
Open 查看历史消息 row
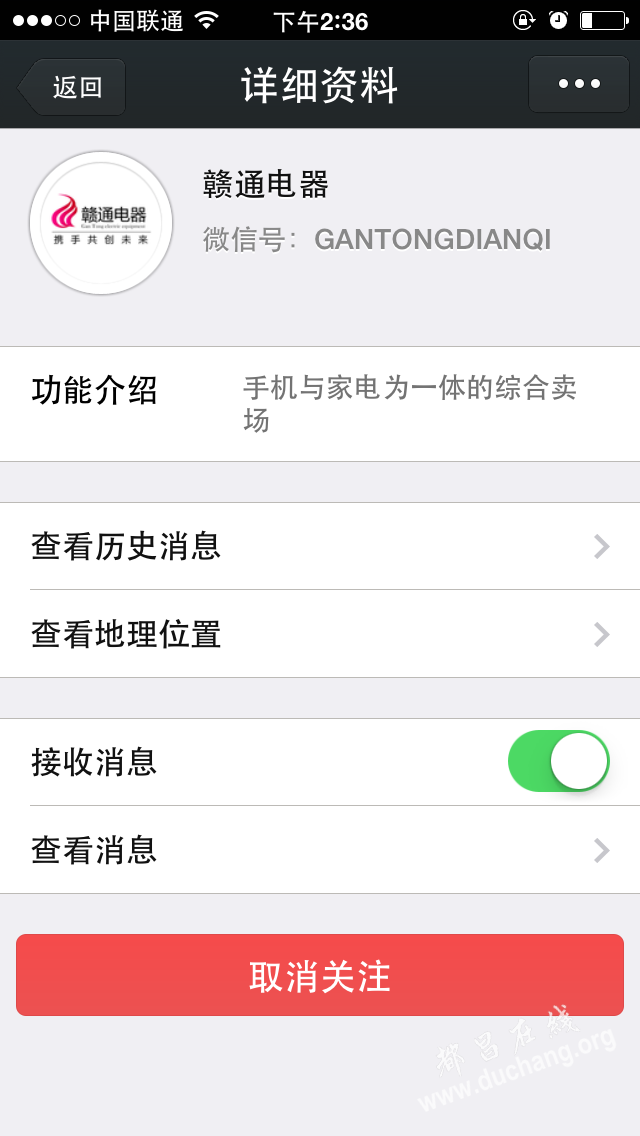tap(320, 546)
